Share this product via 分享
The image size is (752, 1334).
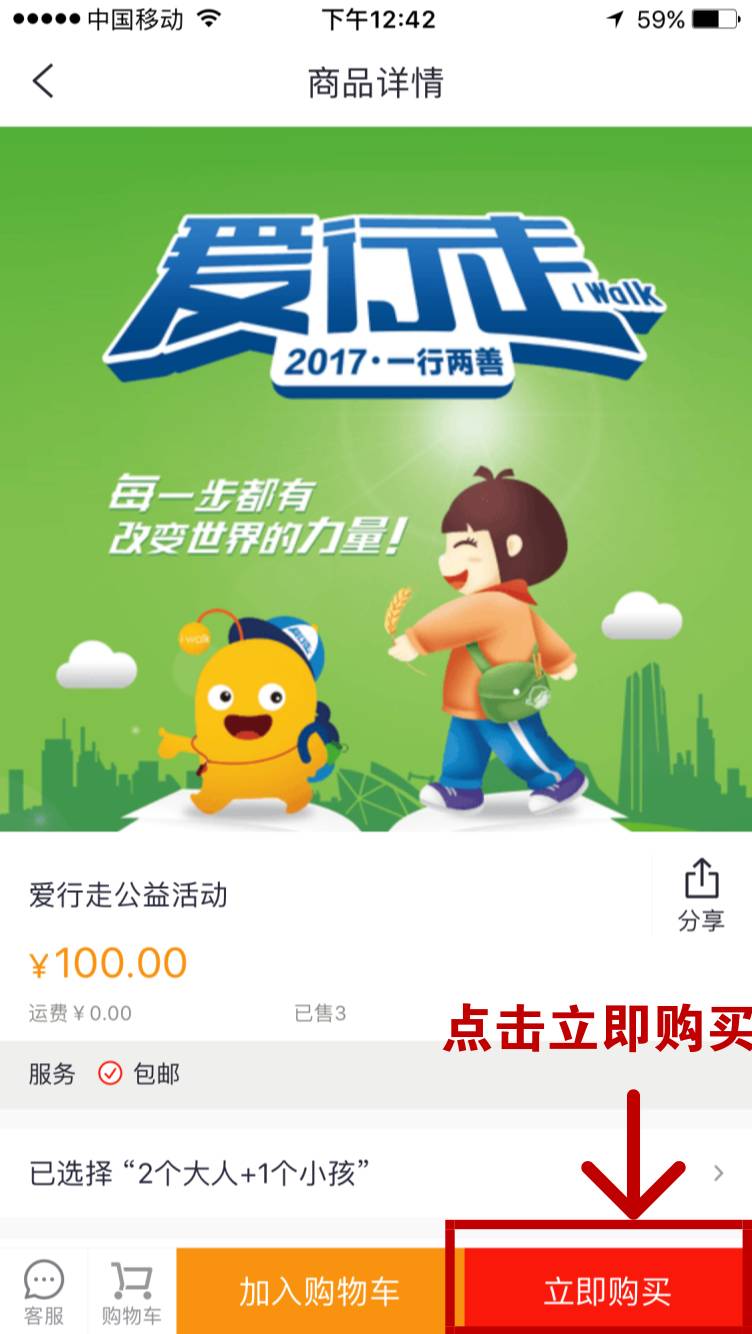pyautogui.click(x=701, y=895)
